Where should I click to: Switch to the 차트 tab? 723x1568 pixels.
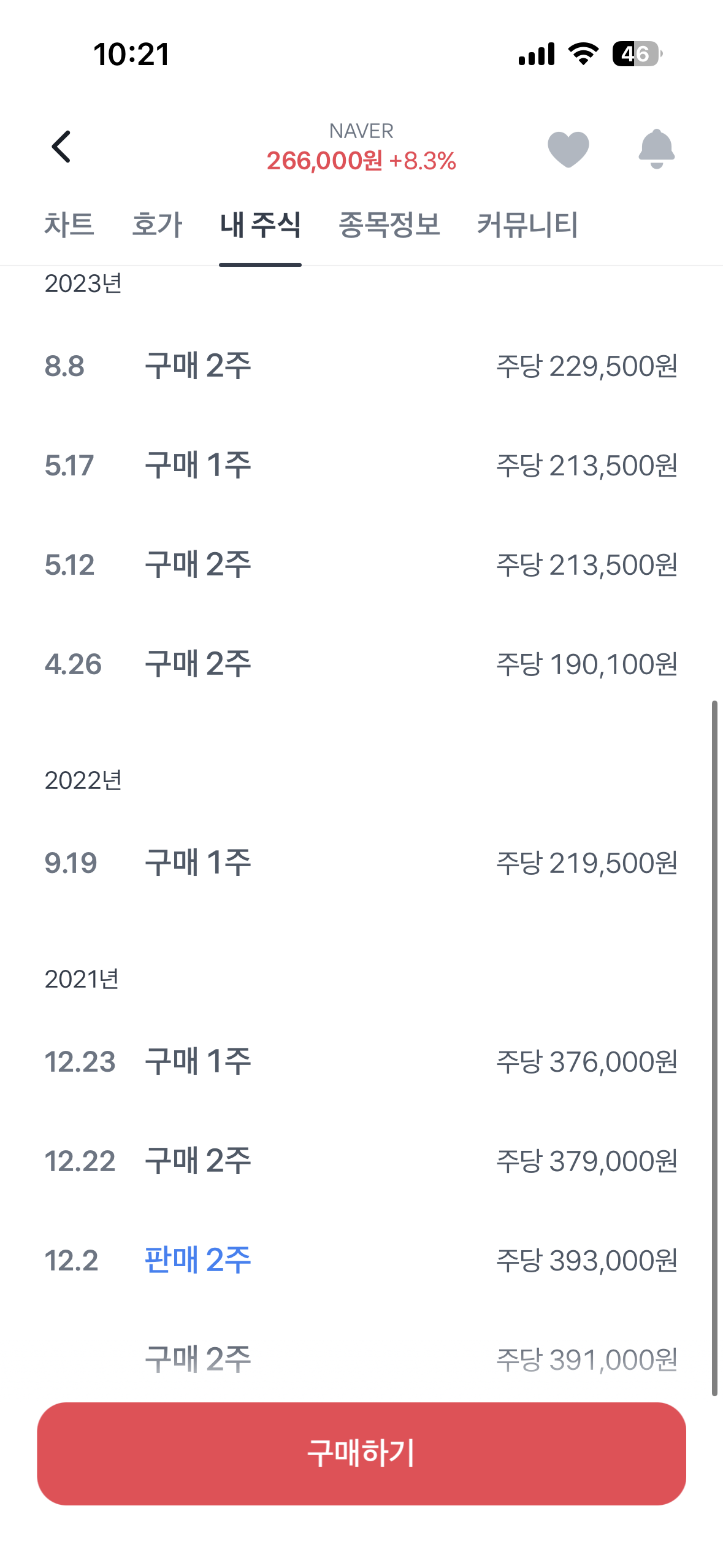[x=69, y=225]
